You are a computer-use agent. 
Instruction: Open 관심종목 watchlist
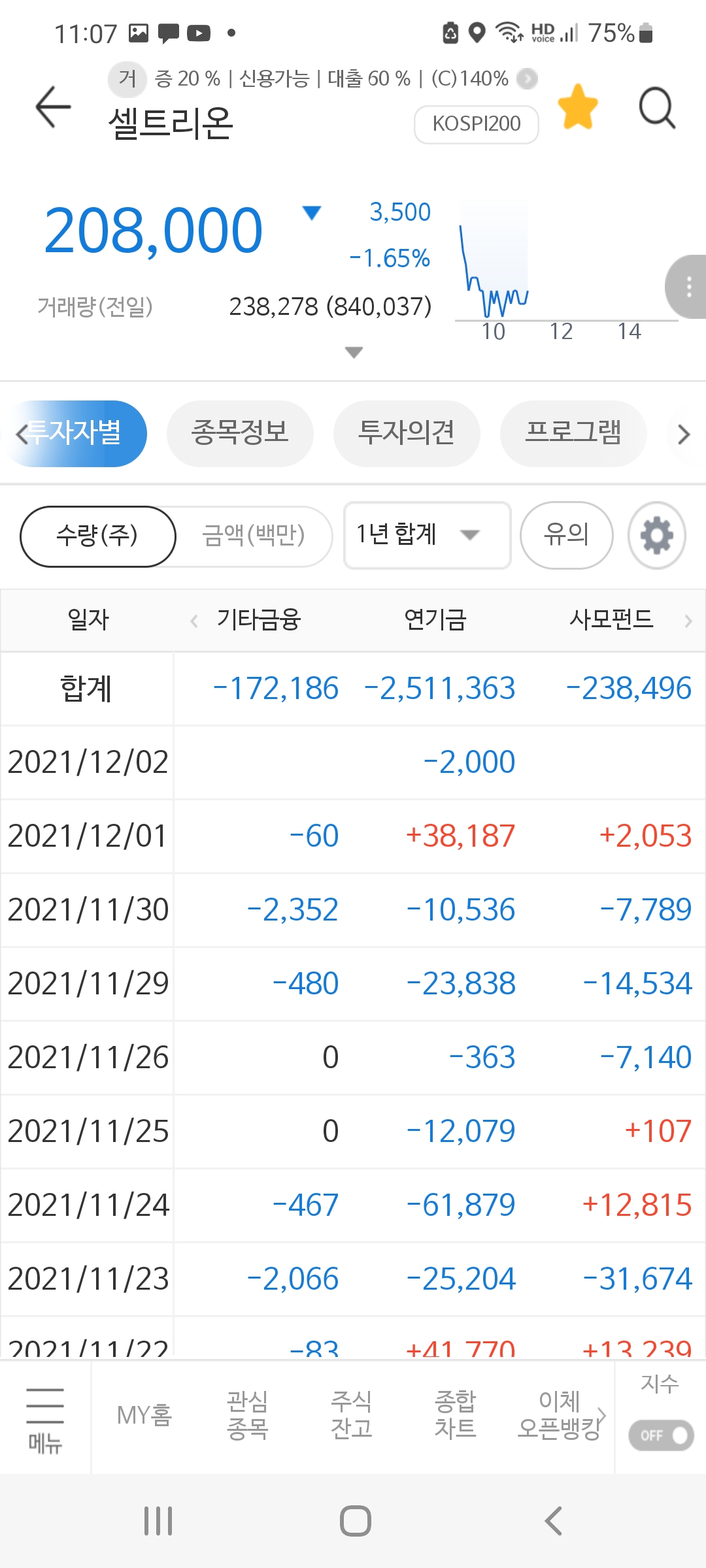click(247, 1415)
